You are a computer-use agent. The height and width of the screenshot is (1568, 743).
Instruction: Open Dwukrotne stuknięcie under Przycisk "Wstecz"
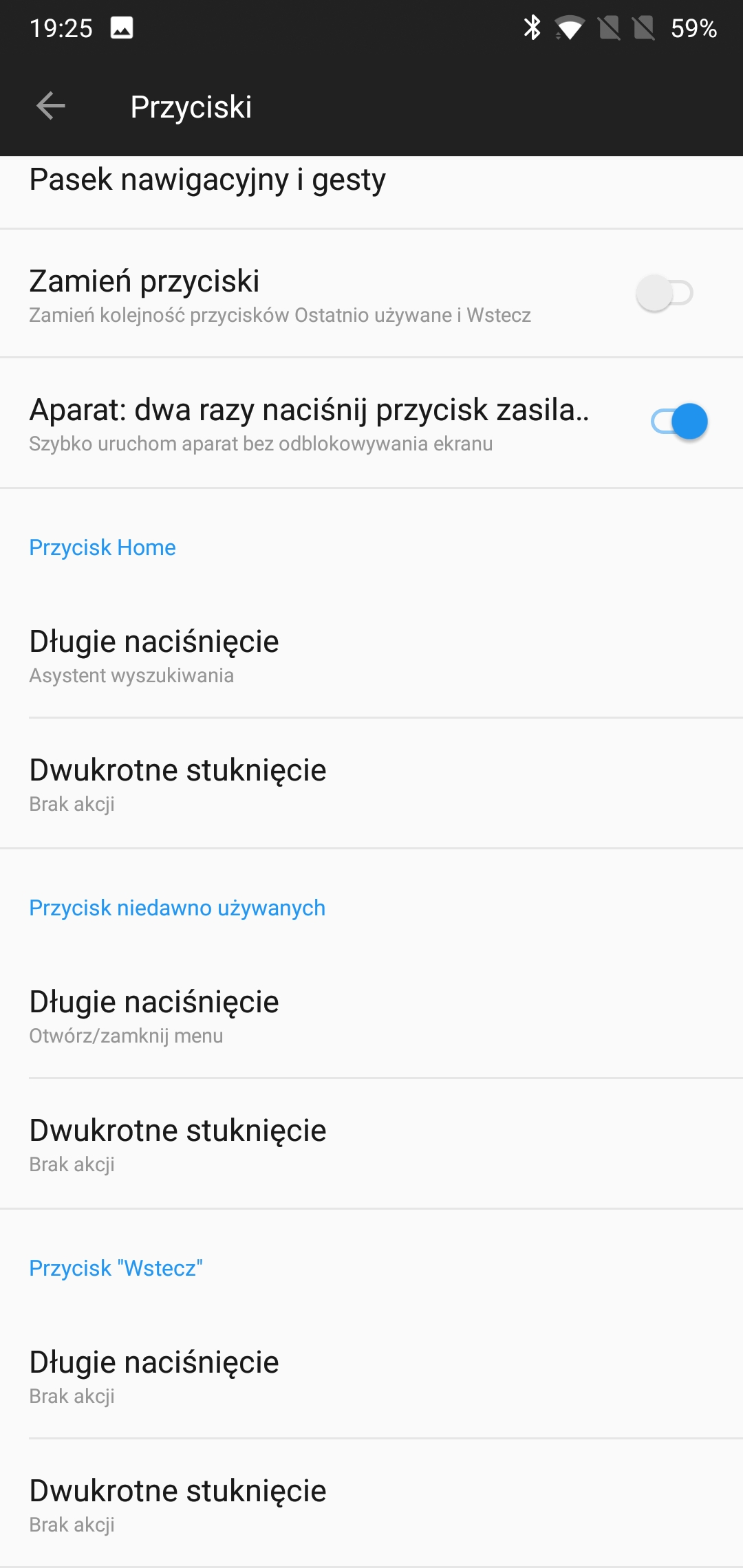371,1503
